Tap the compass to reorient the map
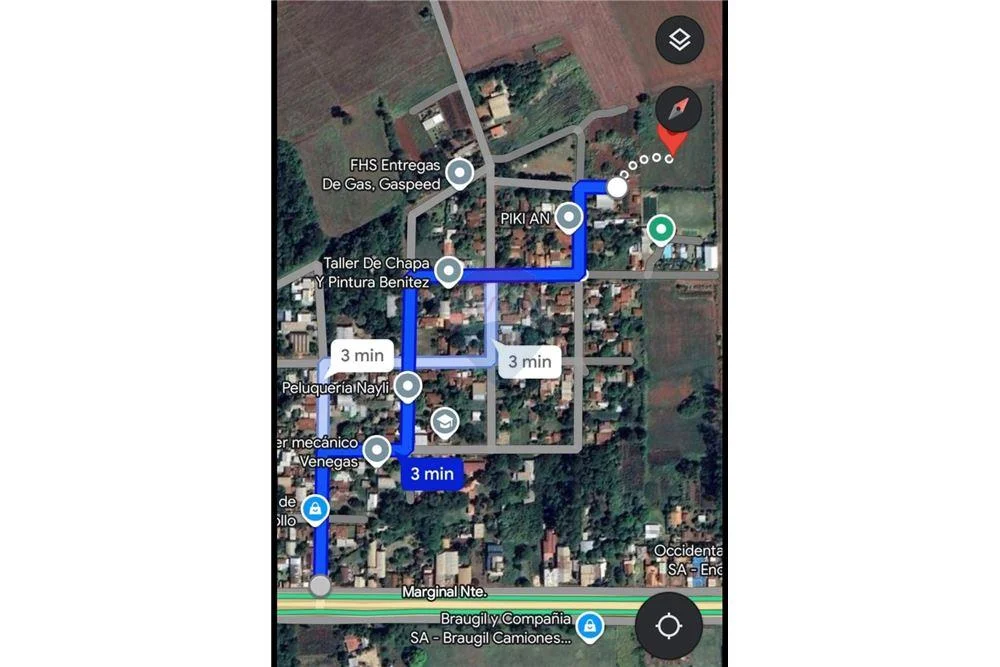 click(x=680, y=109)
